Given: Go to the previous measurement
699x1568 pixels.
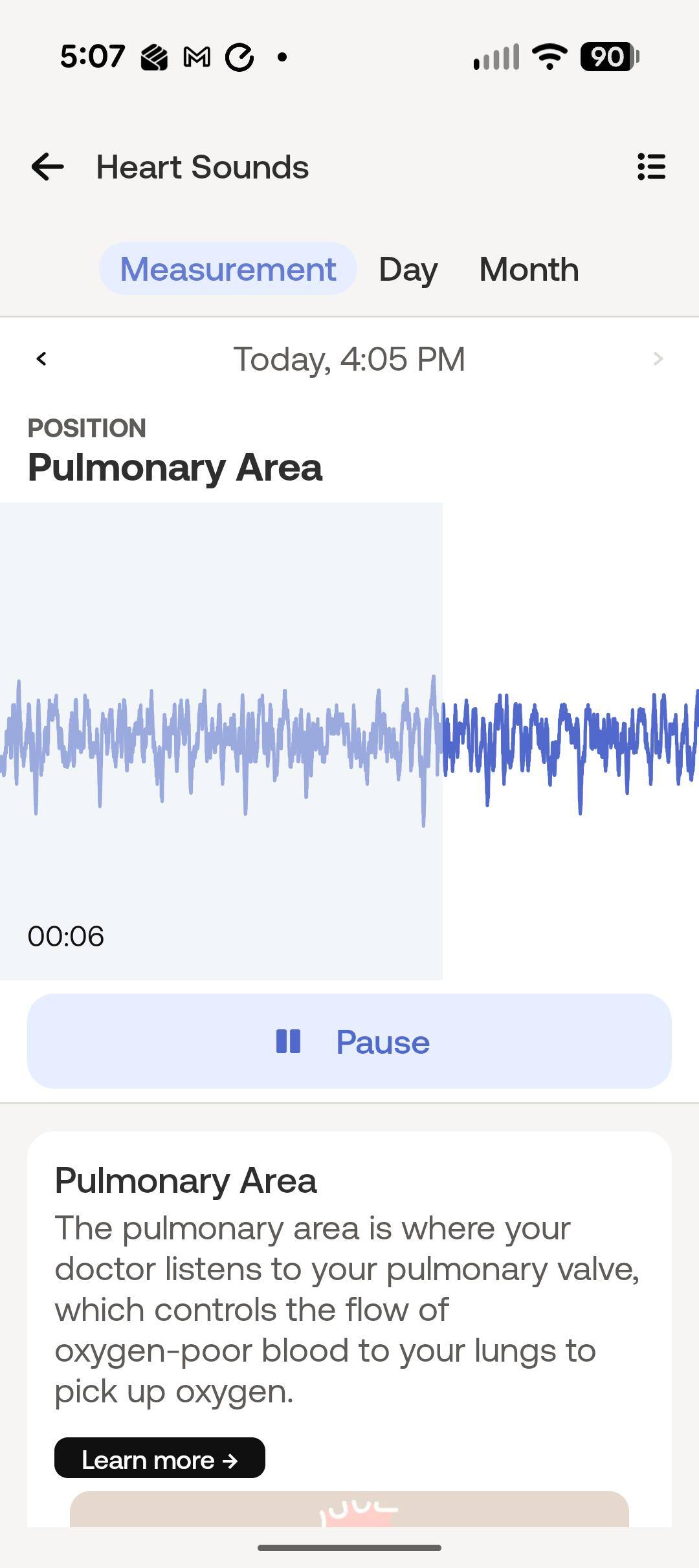Looking at the screenshot, I should click(x=42, y=358).
